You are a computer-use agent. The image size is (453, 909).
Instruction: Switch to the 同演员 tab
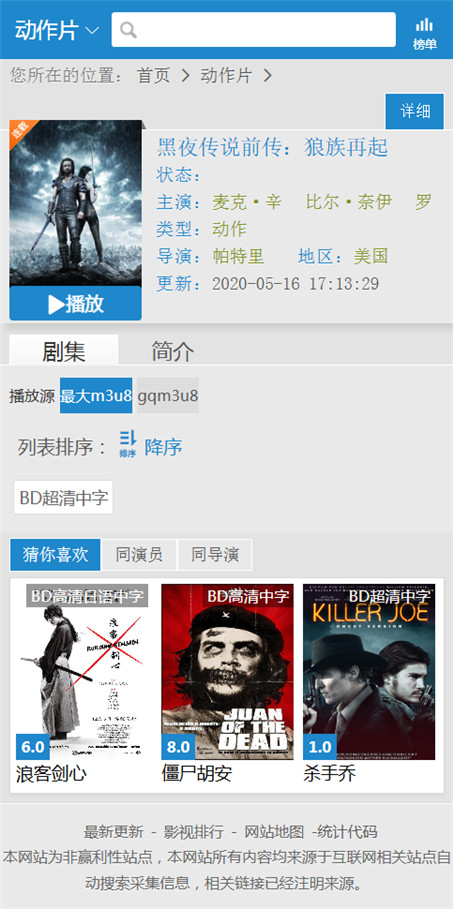139,555
